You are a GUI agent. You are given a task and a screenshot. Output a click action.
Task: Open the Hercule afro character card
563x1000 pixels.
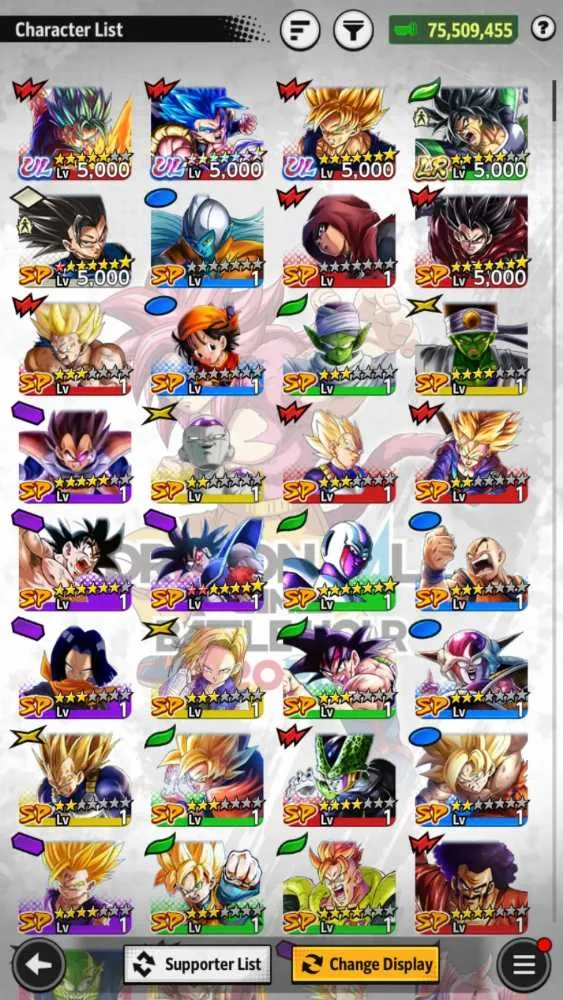(x=471, y=886)
